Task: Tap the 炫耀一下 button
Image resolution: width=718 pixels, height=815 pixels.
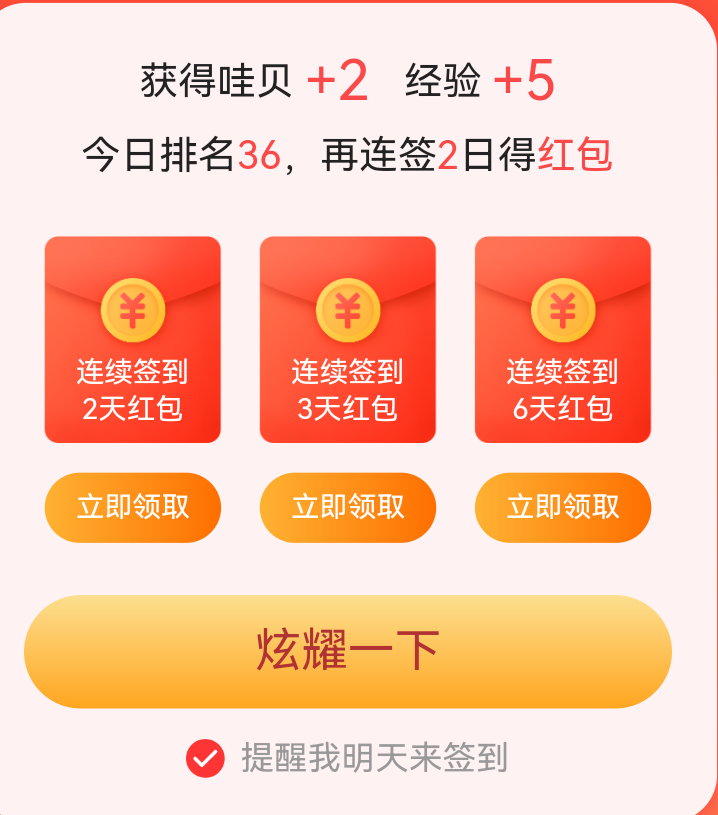Action: (347, 651)
